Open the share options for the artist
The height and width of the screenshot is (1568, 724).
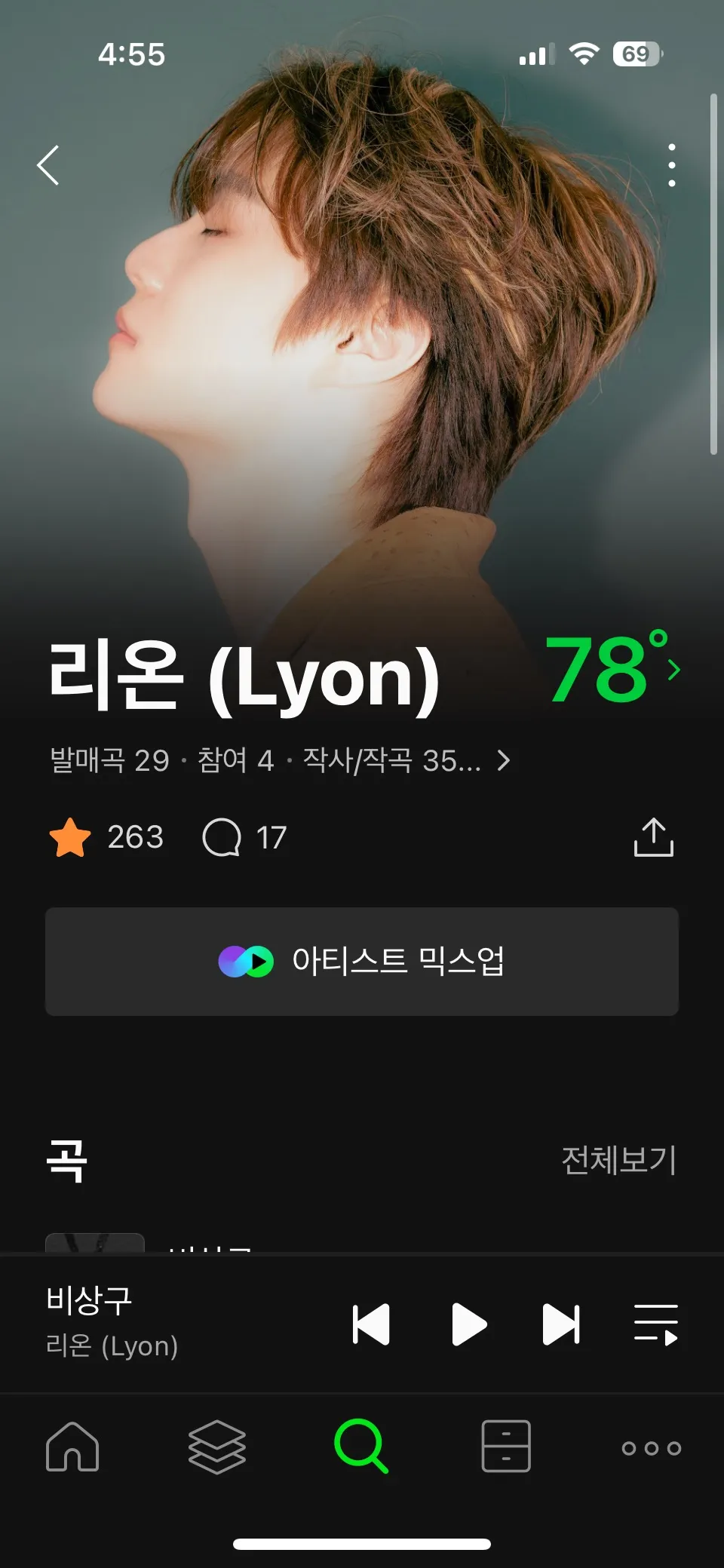[x=654, y=836]
